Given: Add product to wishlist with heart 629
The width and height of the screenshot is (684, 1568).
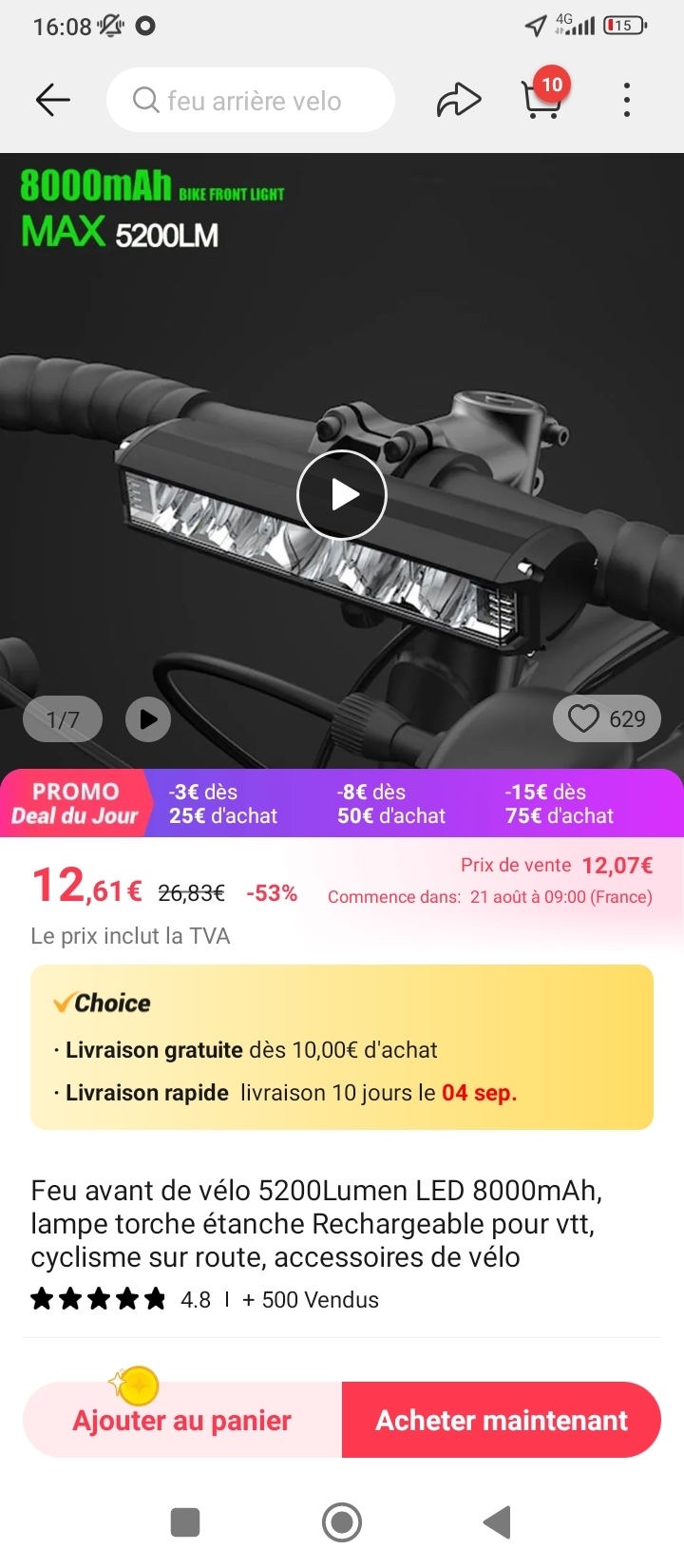Looking at the screenshot, I should coord(606,719).
